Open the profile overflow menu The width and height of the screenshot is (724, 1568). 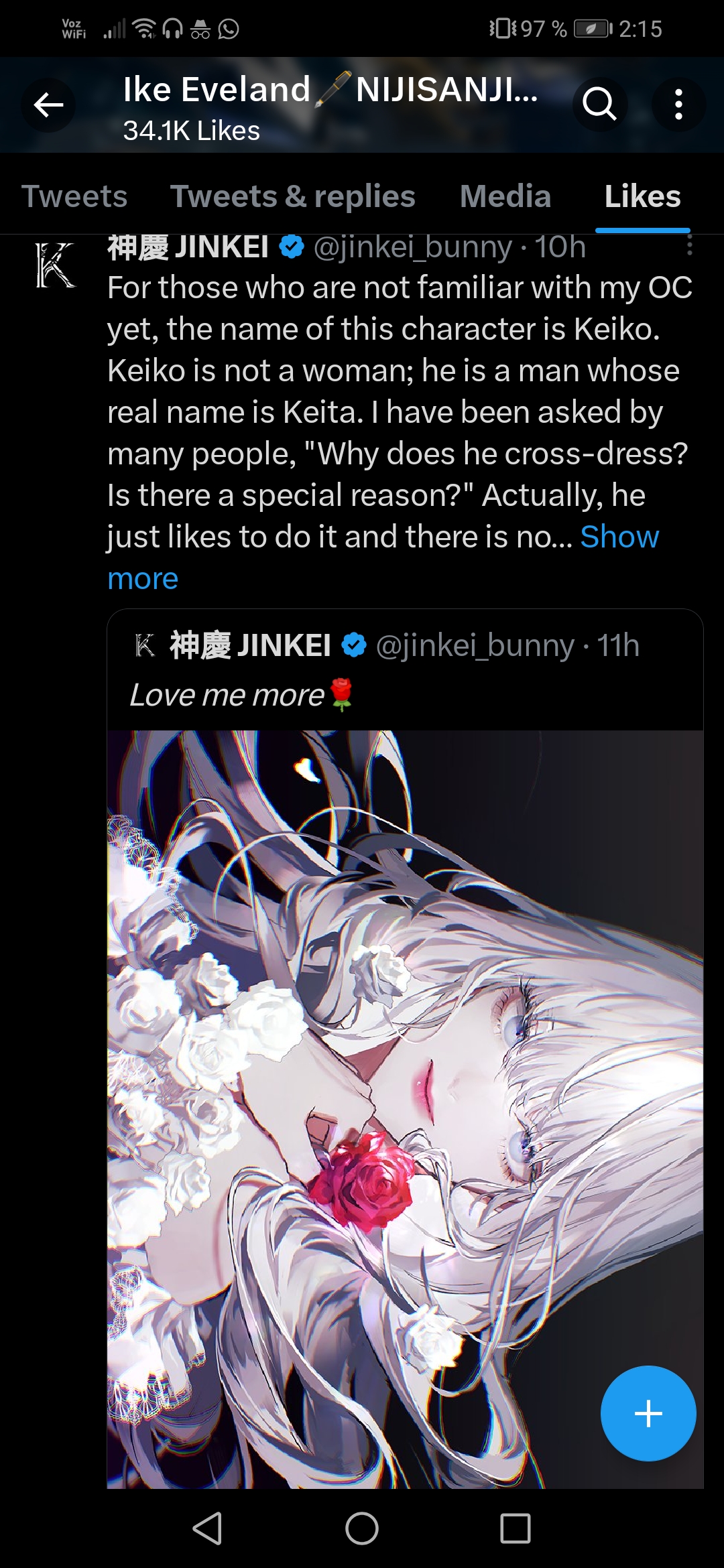678,105
